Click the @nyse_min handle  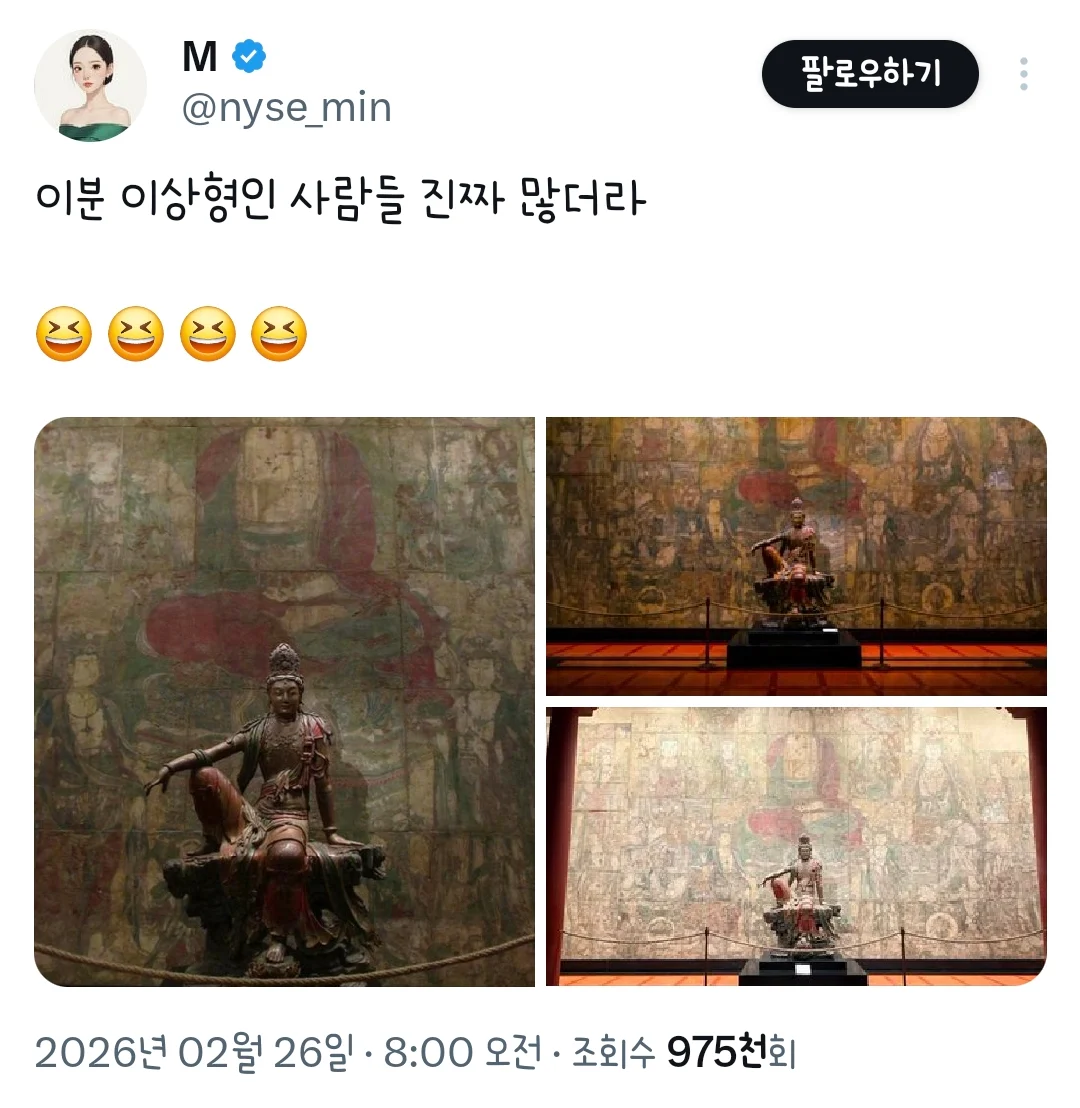pos(287,107)
